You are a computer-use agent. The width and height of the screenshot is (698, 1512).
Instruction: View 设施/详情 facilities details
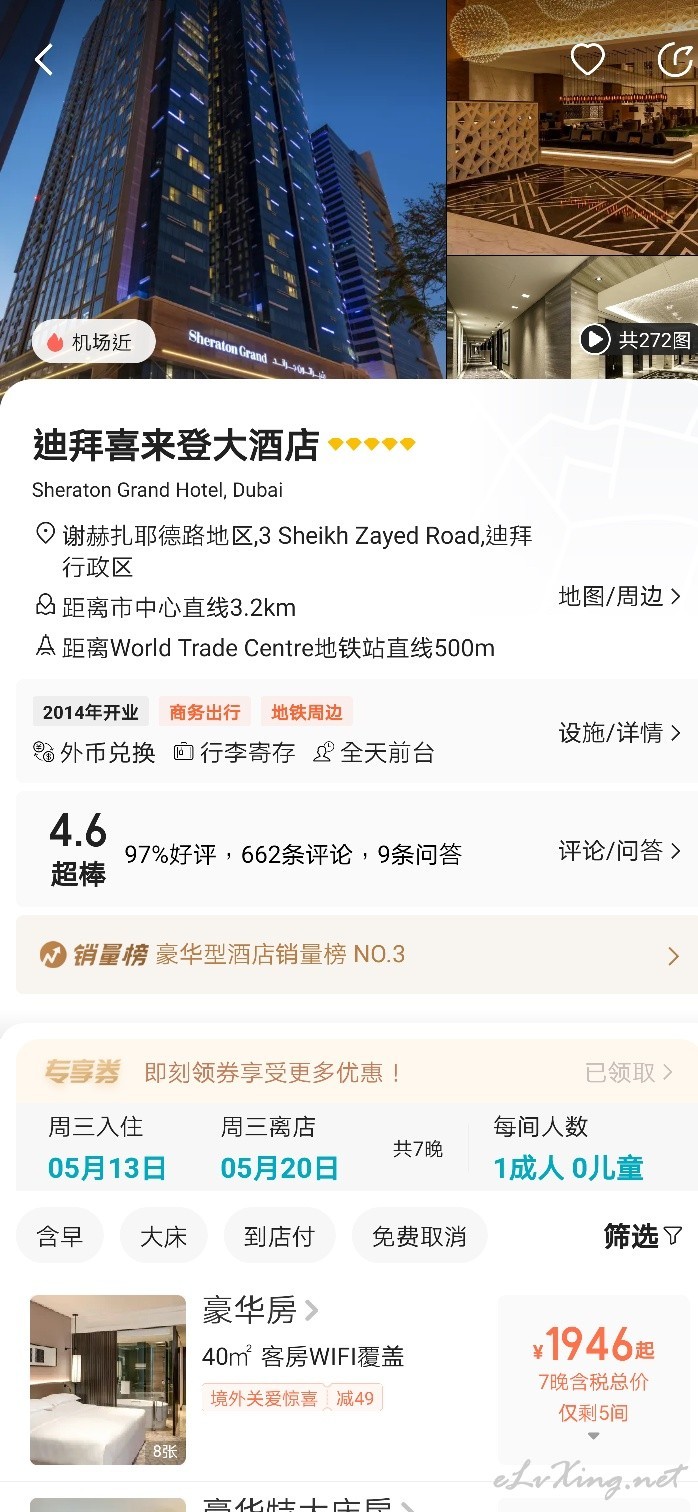[619, 733]
